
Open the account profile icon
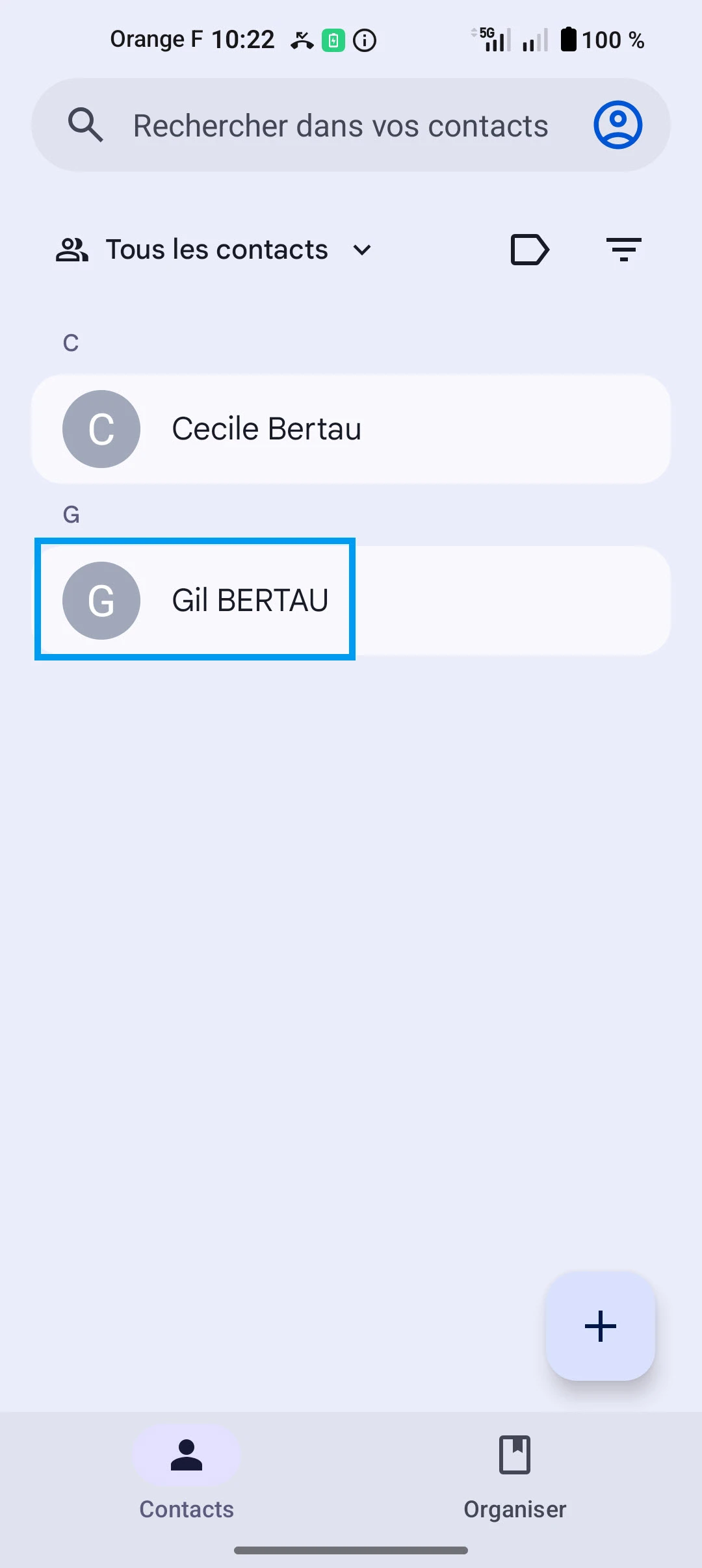tap(617, 125)
